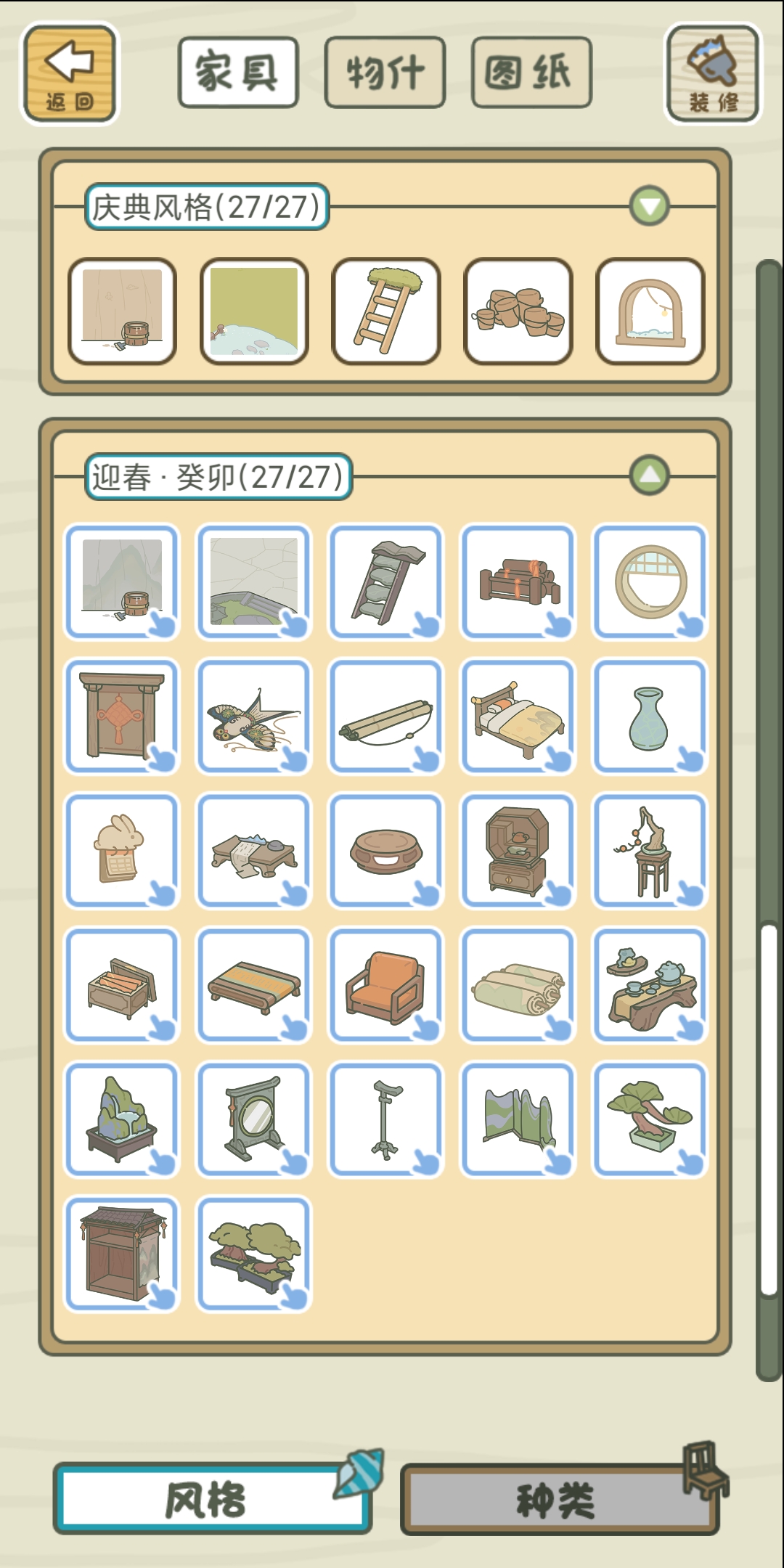Select the rabbit calendar item
The height and width of the screenshot is (1568, 784).
pyautogui.click(x=122, y=850)
